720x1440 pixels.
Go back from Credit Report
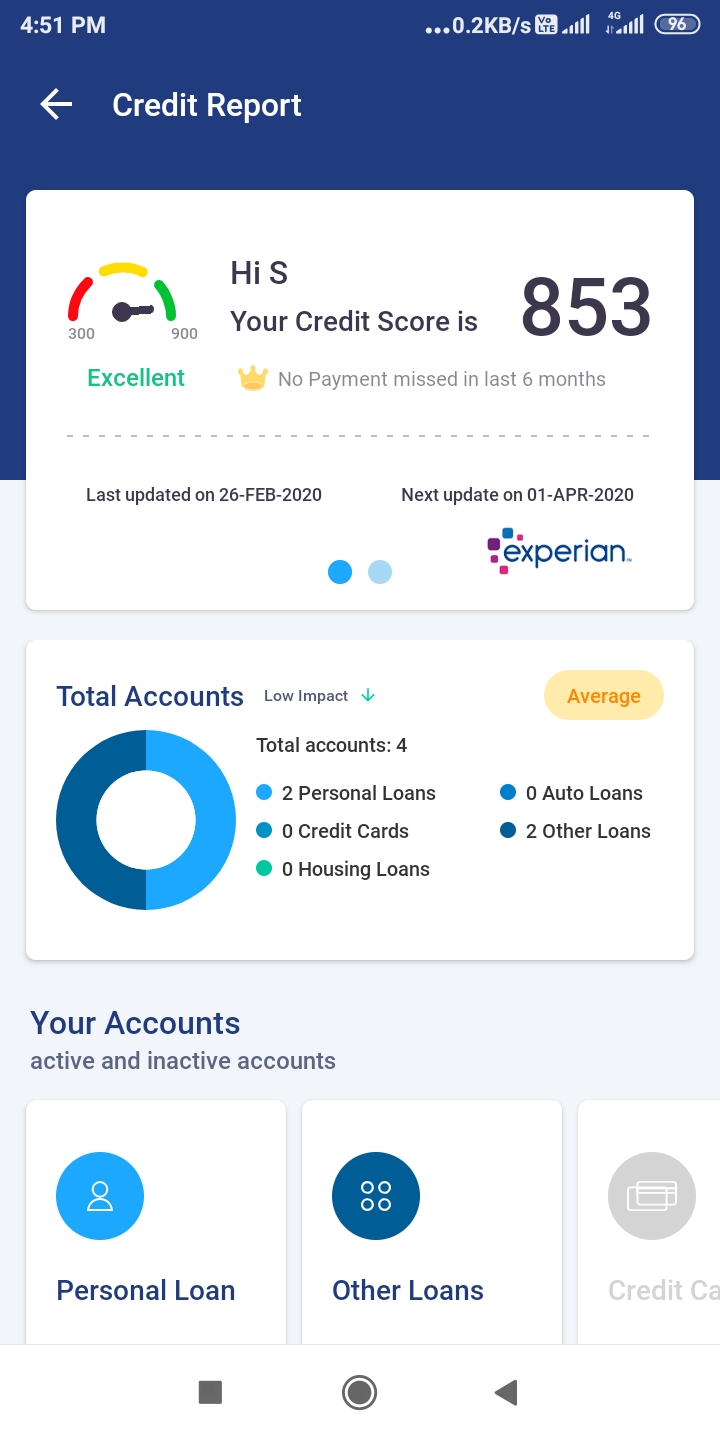coord(56,105)
